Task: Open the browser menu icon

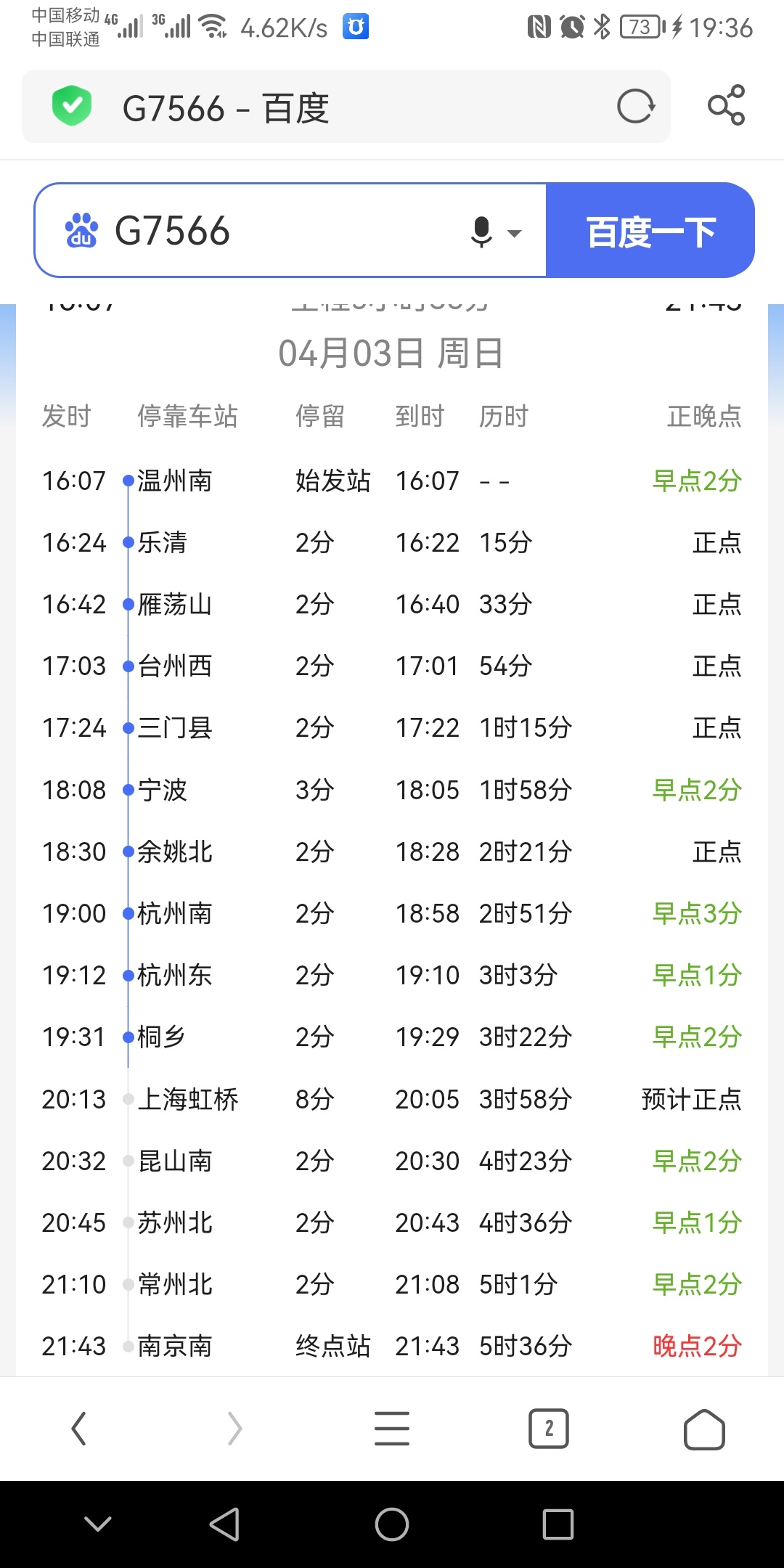Action: coord(392,1429)
